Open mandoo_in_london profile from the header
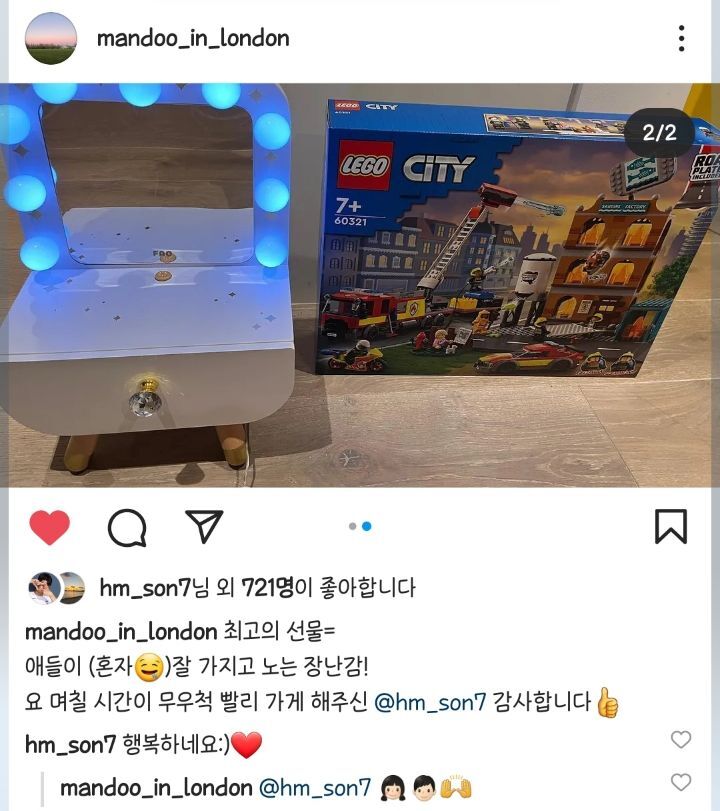 click(x=193, y=39)
